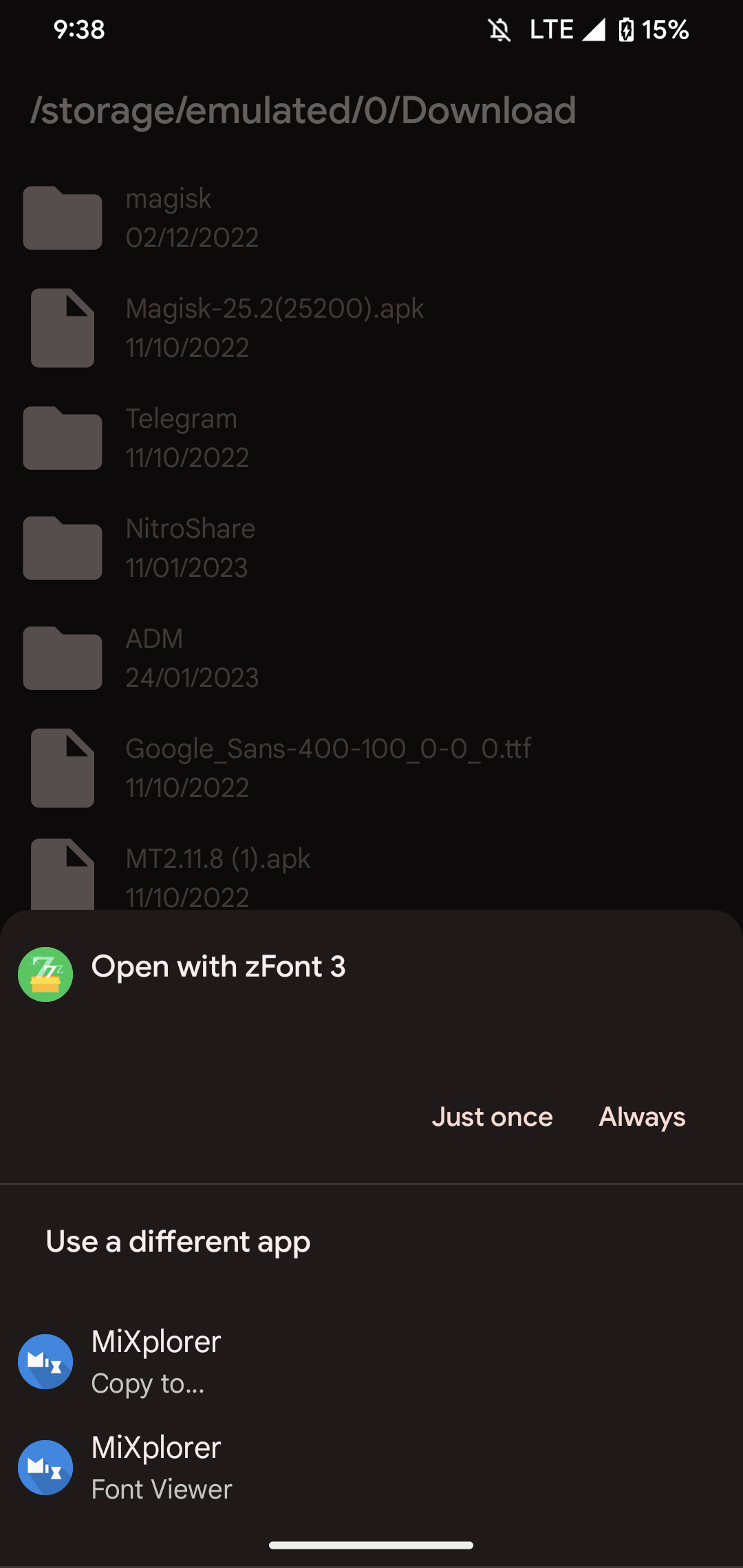Open the Download path breadcrumb
Screen dimensions: 743x1568
coord(304,110)
